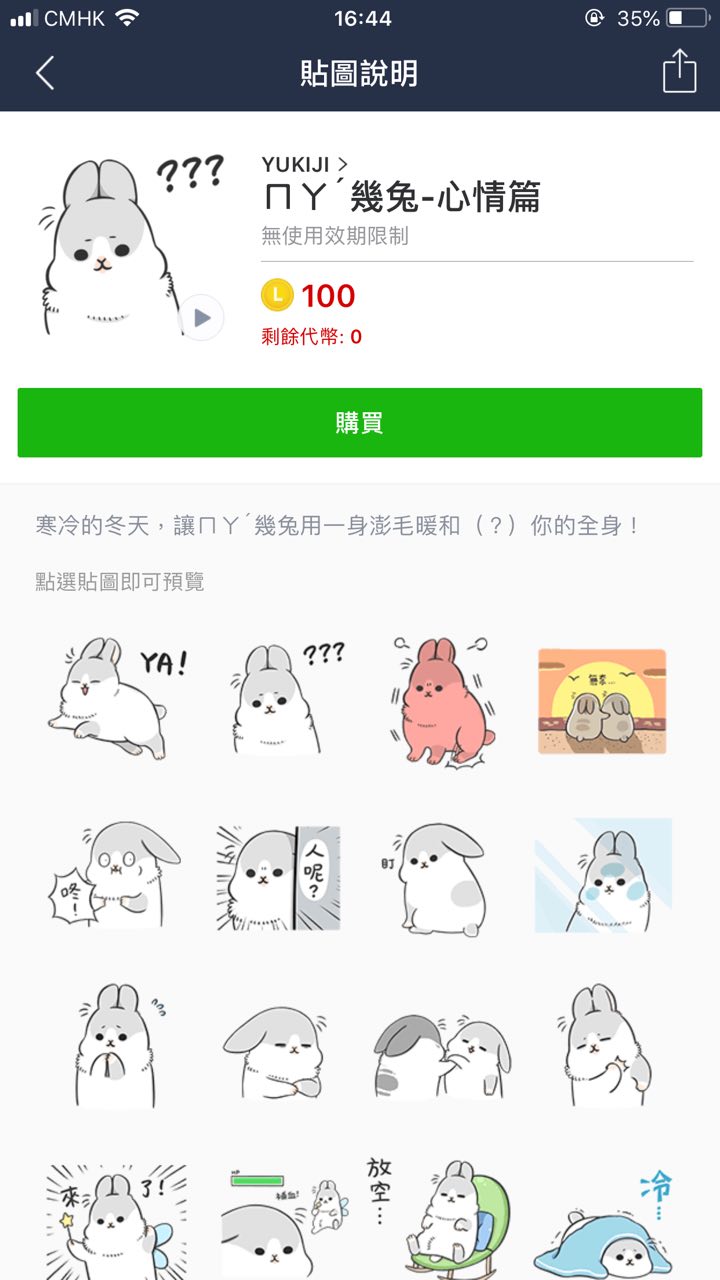Go back from sticker details
This screenshot has width=720, height=1280.
click(x=45, y=73)
